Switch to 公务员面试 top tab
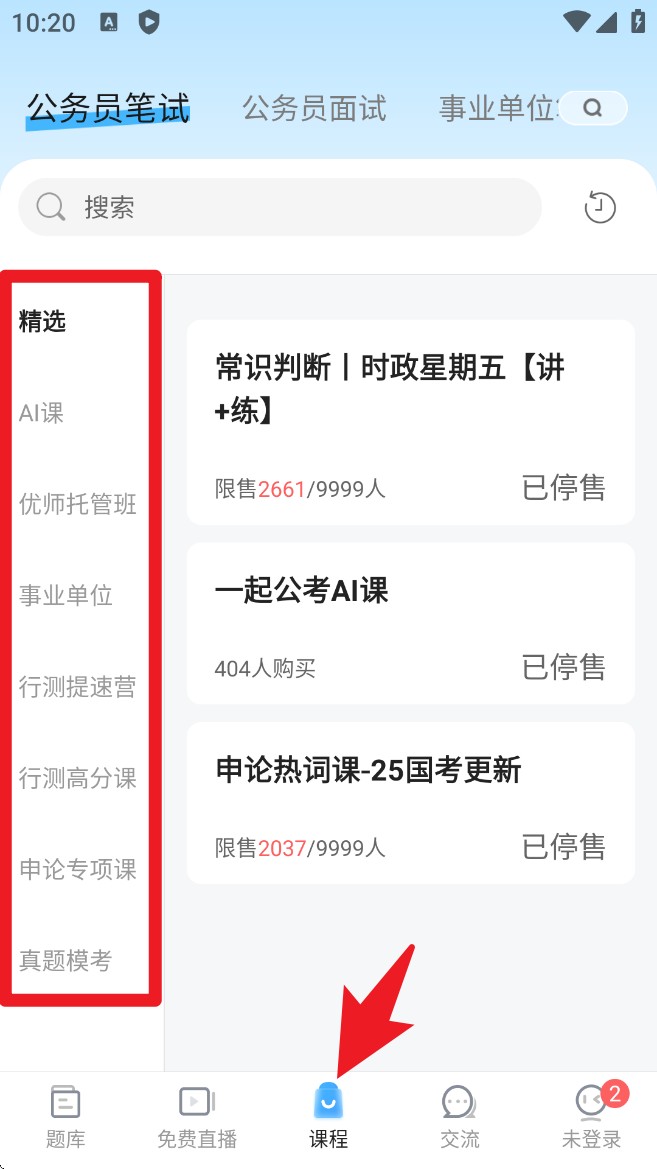 pos(314,108)
